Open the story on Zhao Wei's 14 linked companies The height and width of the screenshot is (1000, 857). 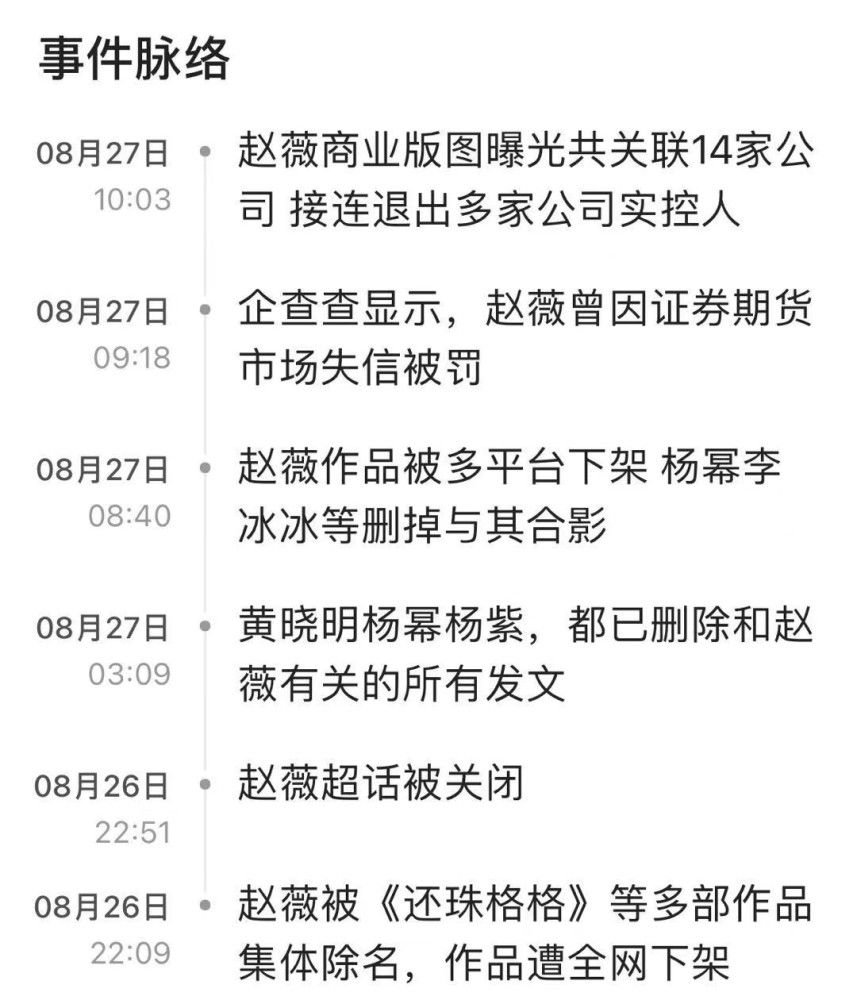click(x=524, y=181)
